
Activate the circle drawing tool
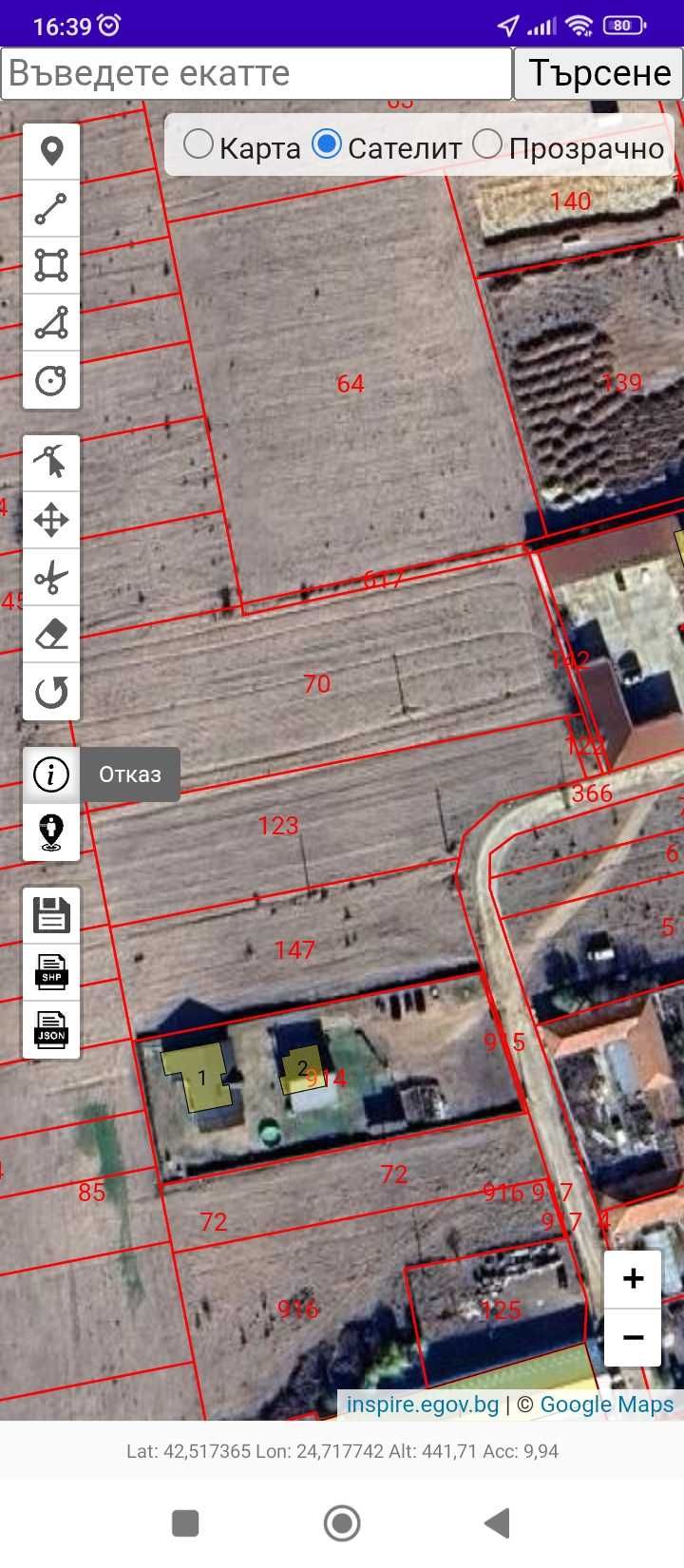click(51, 380)
